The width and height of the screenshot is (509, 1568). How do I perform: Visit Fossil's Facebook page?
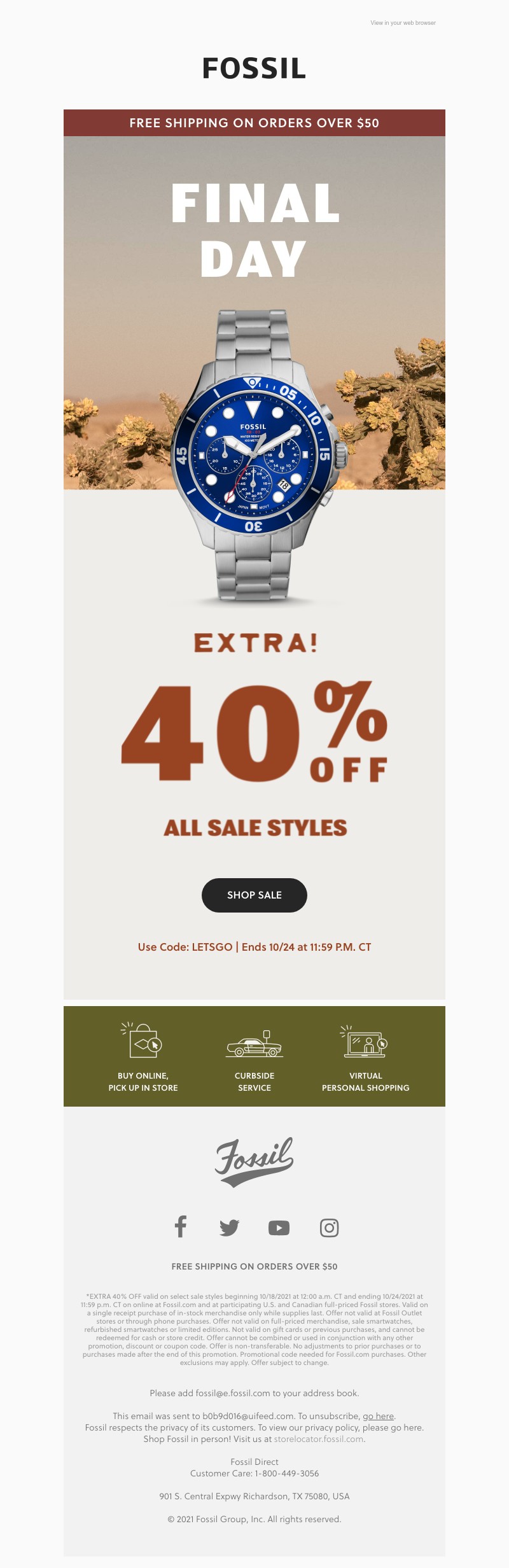coord(181,1227)
